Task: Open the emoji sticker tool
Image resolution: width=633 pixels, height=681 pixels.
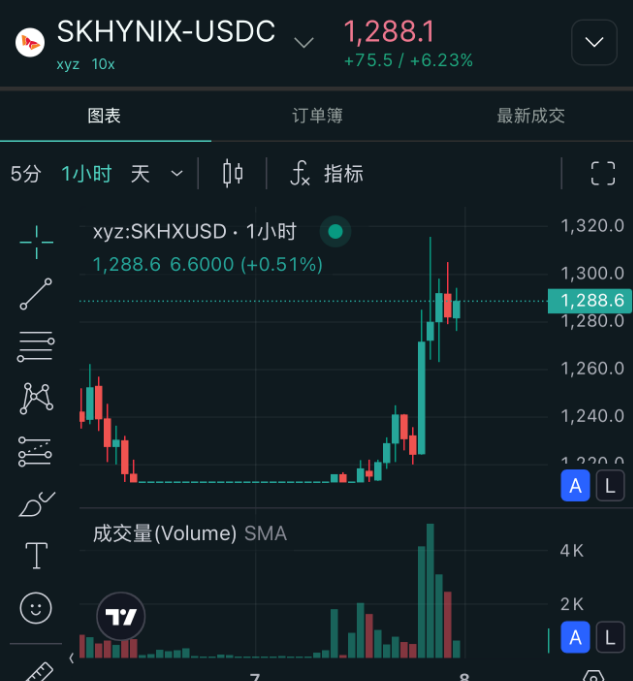Action: pos(36,608)
